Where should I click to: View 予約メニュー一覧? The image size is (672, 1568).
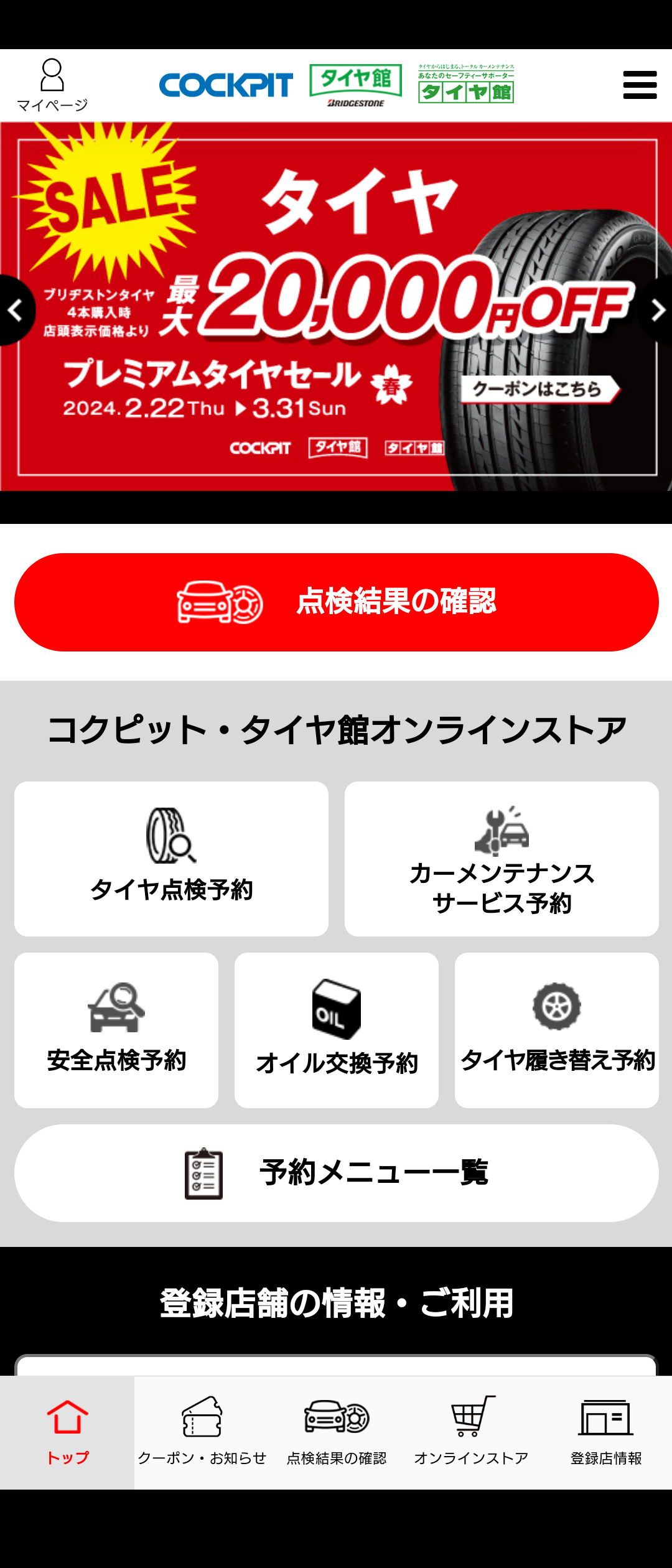coord(336,1173)
